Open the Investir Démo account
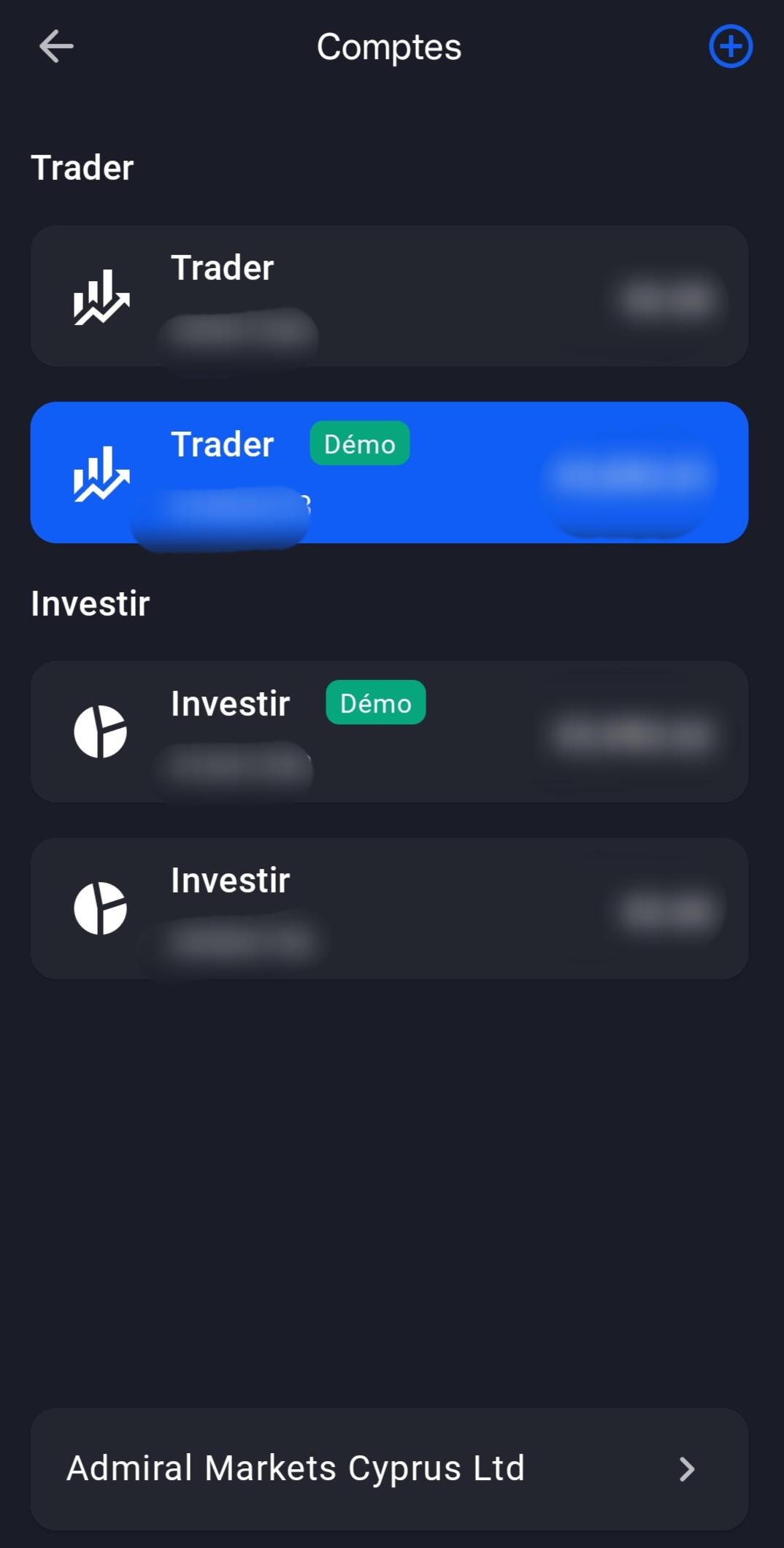Viewport: 784px width, 1548px height. [x=389, y=732]
